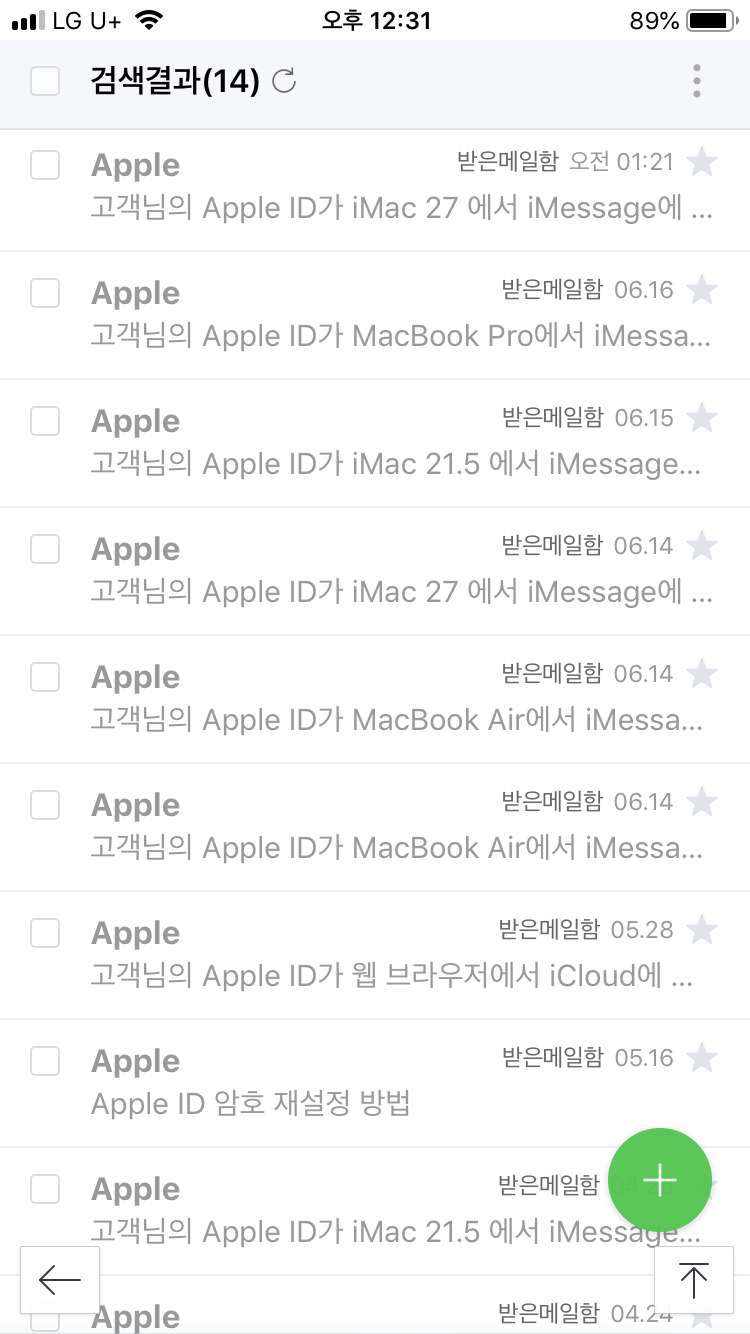Open the 06.15 iMac 21.5 email
This screenshot has width=750, height=1334.
click(x=400, y=464)
